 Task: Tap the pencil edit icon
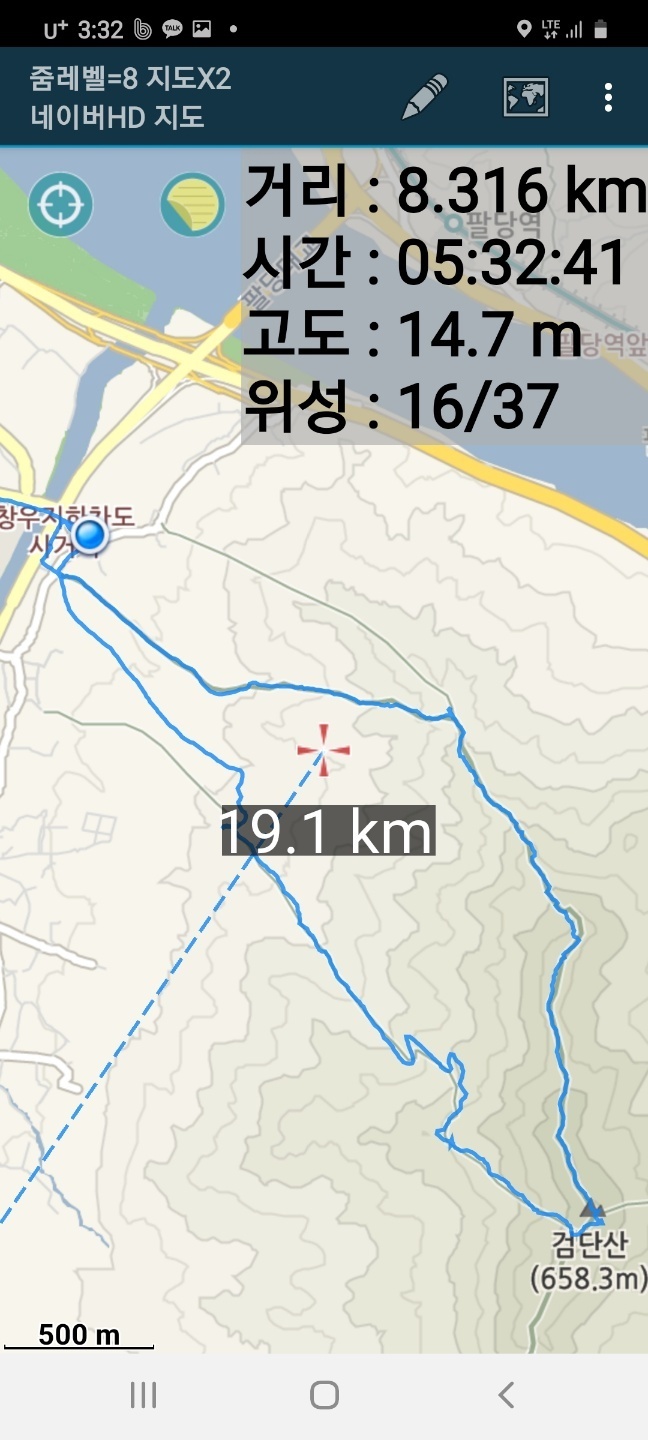click(425, 97)
